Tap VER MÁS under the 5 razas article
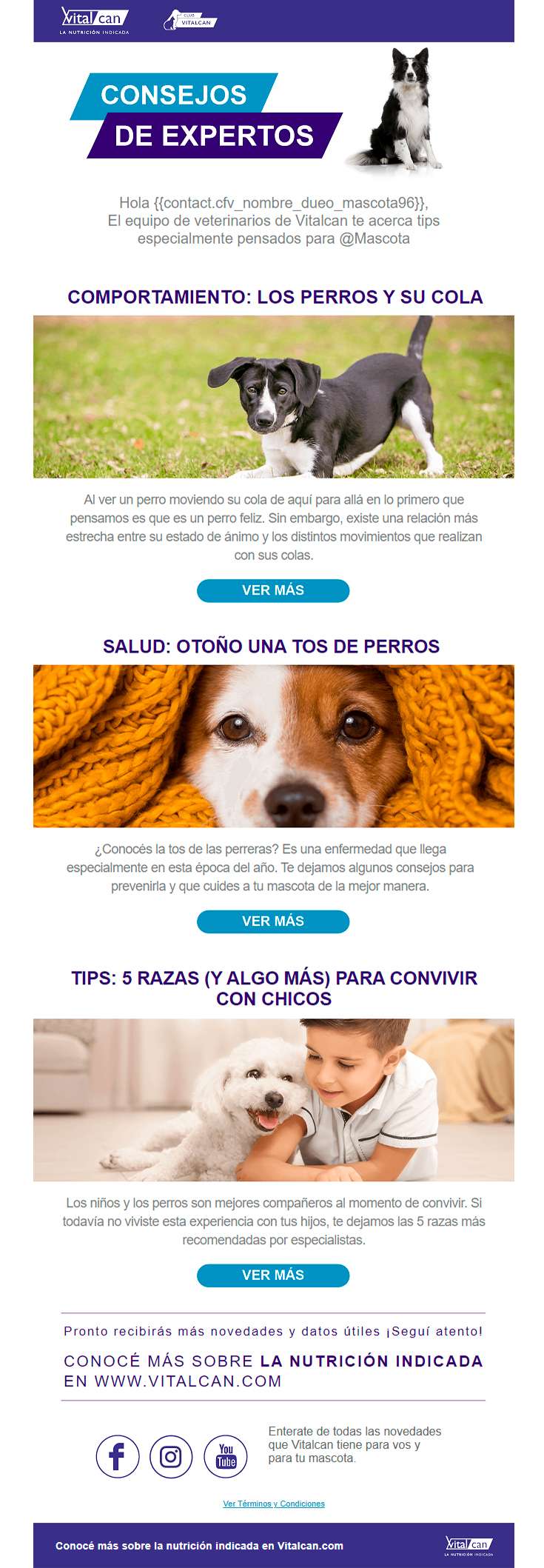Screen dimensions: 544x1568 (272, 1275)
